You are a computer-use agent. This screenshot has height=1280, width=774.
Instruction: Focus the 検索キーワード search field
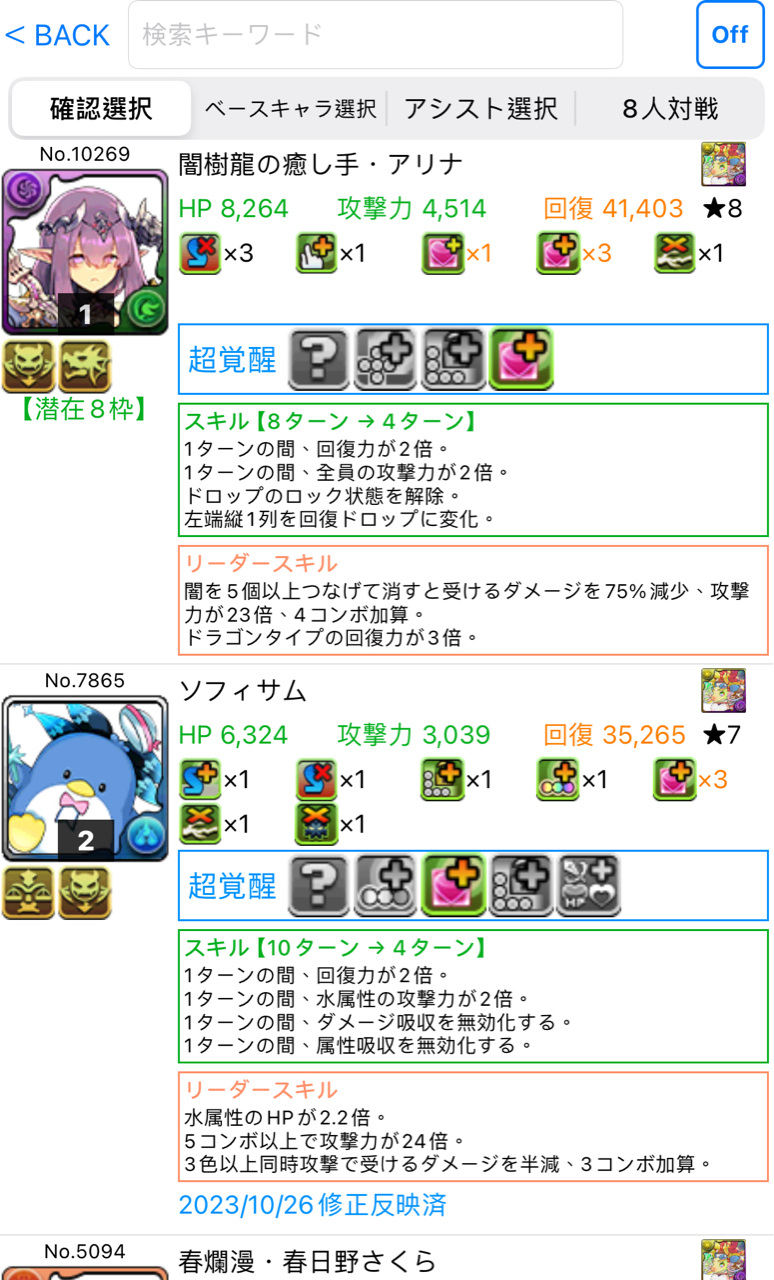pos(375,35)
